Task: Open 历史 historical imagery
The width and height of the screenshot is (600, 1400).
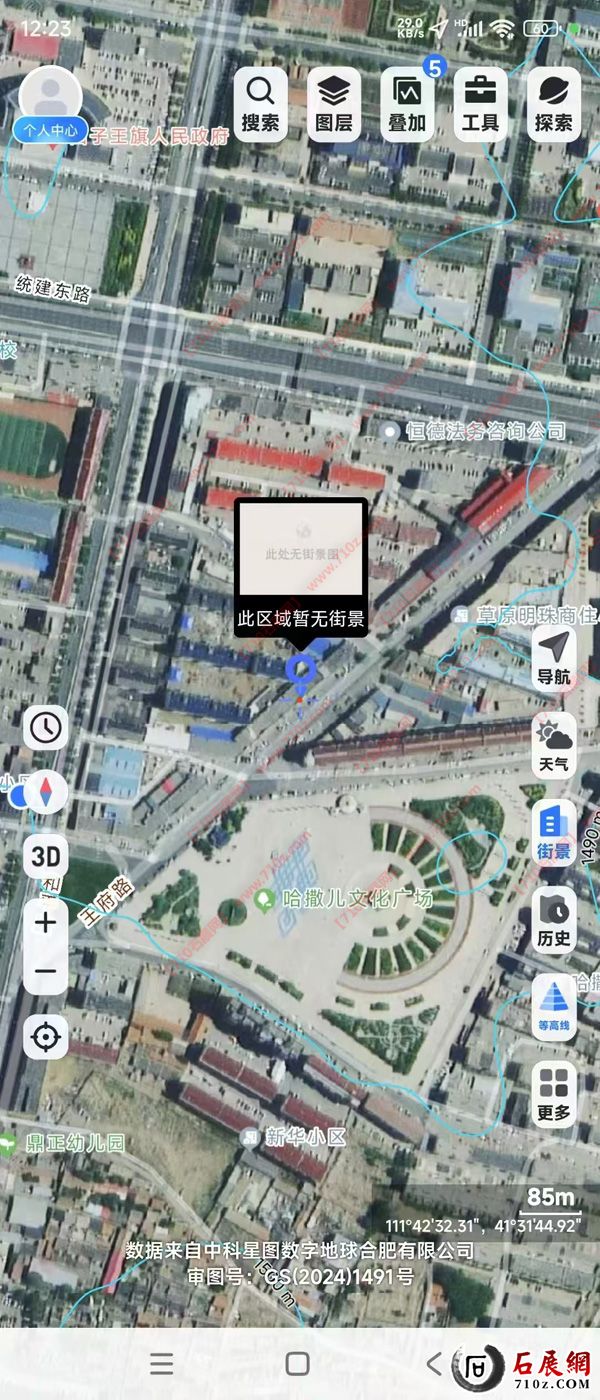Action: [x=554, y=920]
